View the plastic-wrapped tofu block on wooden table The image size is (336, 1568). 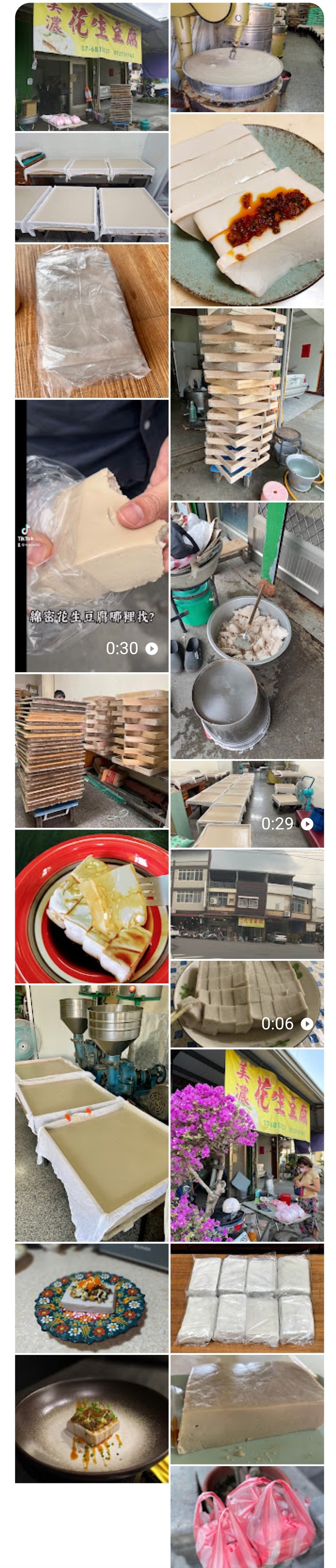coord(91,321)
